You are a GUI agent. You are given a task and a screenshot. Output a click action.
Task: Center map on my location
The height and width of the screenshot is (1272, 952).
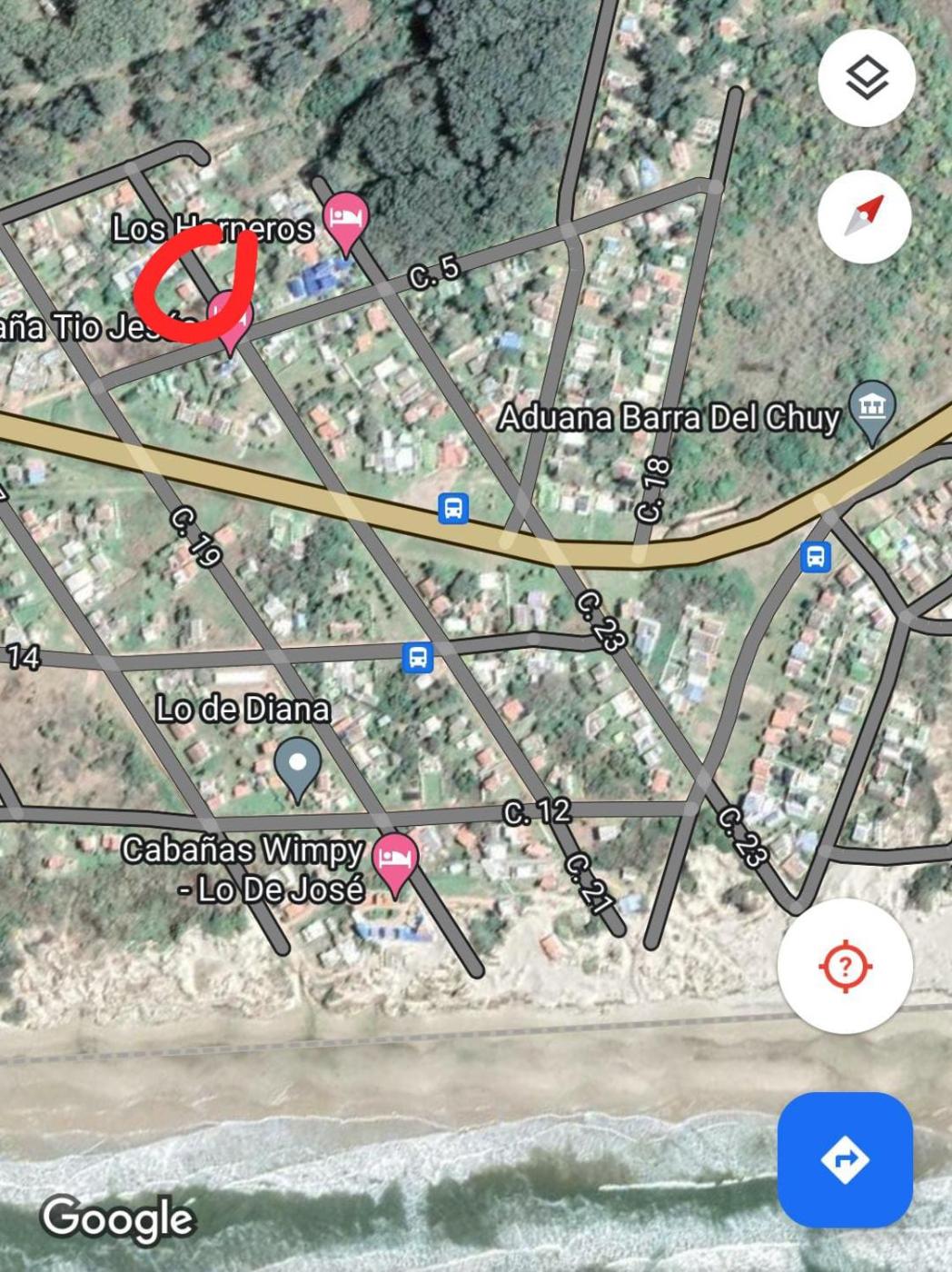coord(845,966)
